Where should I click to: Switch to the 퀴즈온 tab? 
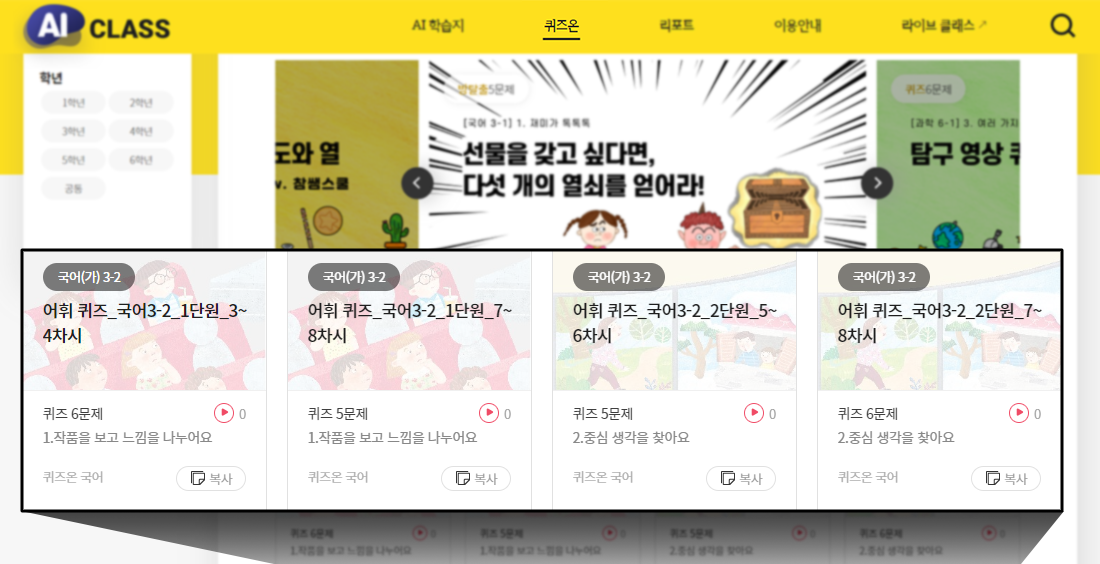561,26
